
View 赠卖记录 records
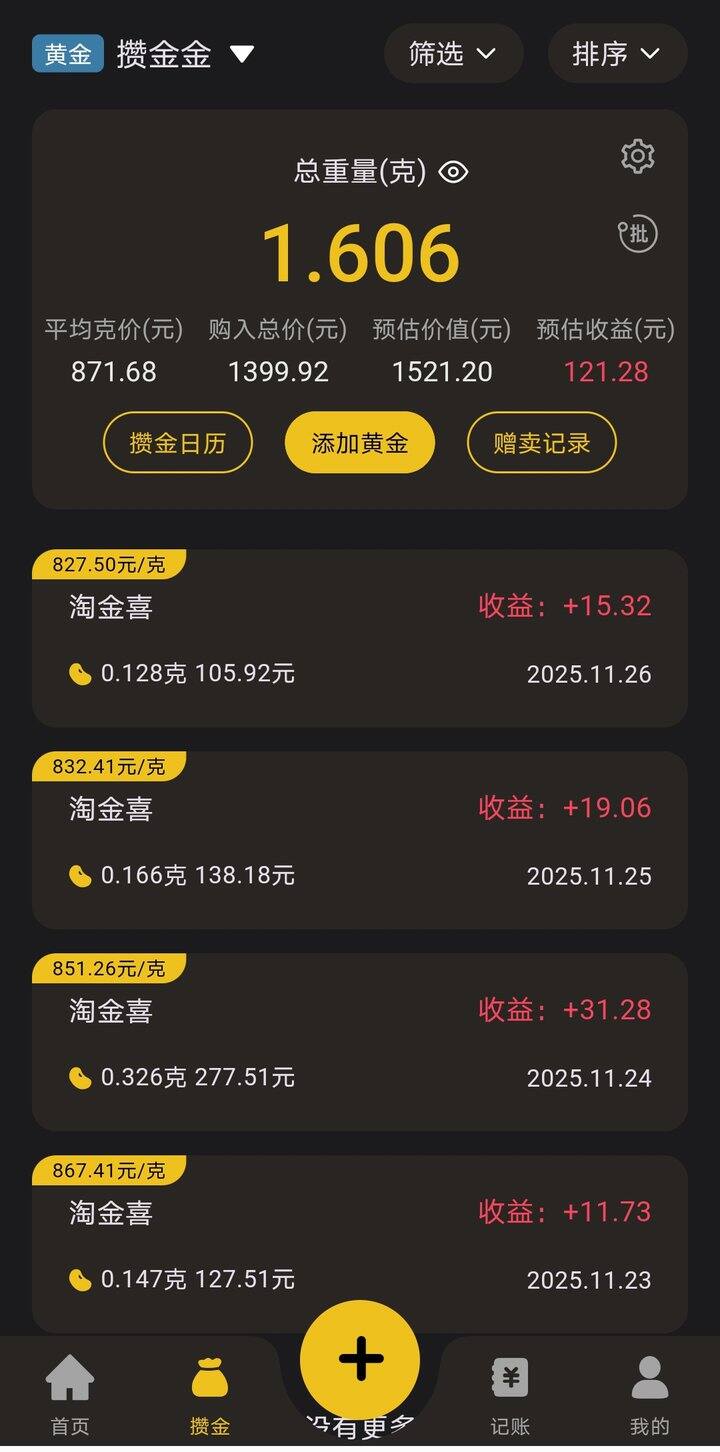[541, 443]
